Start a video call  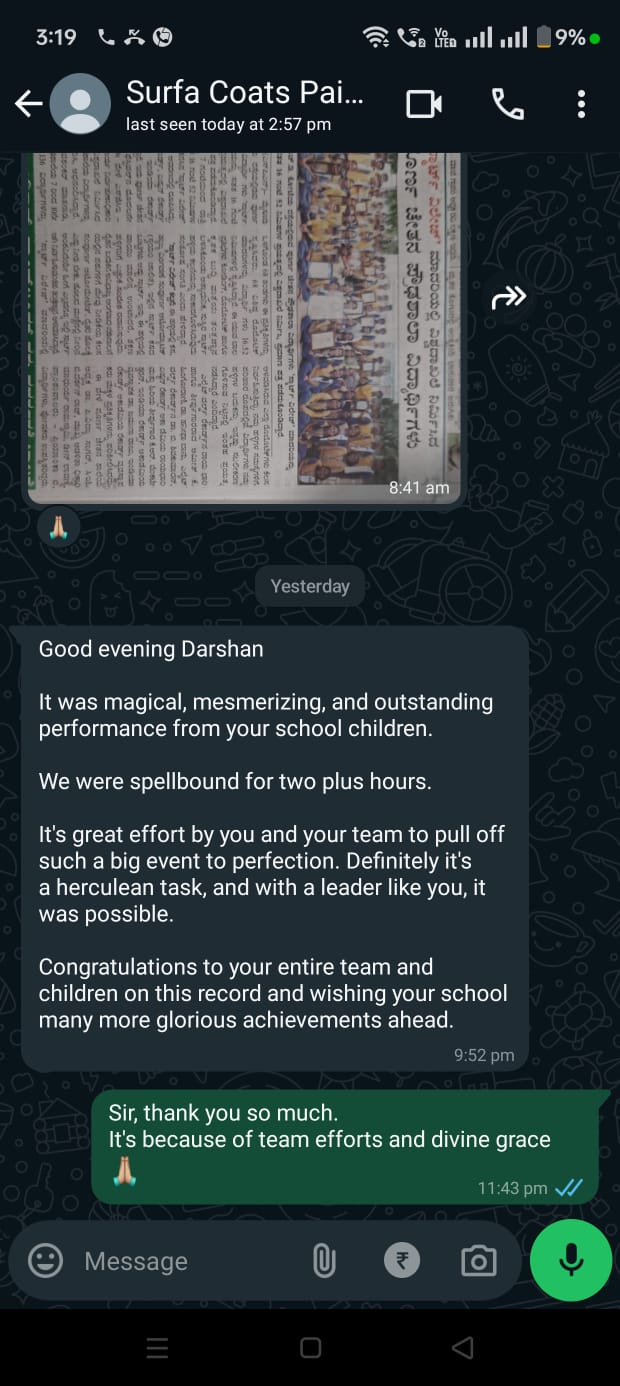pos(424,104)
